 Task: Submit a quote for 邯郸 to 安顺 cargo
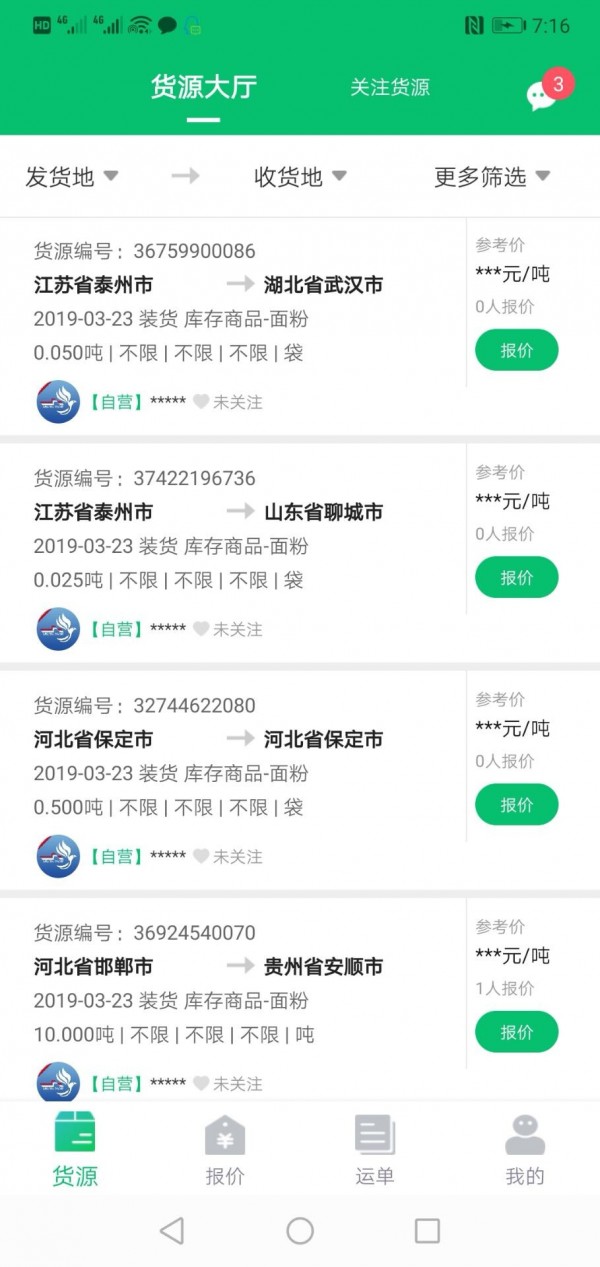516,1031
